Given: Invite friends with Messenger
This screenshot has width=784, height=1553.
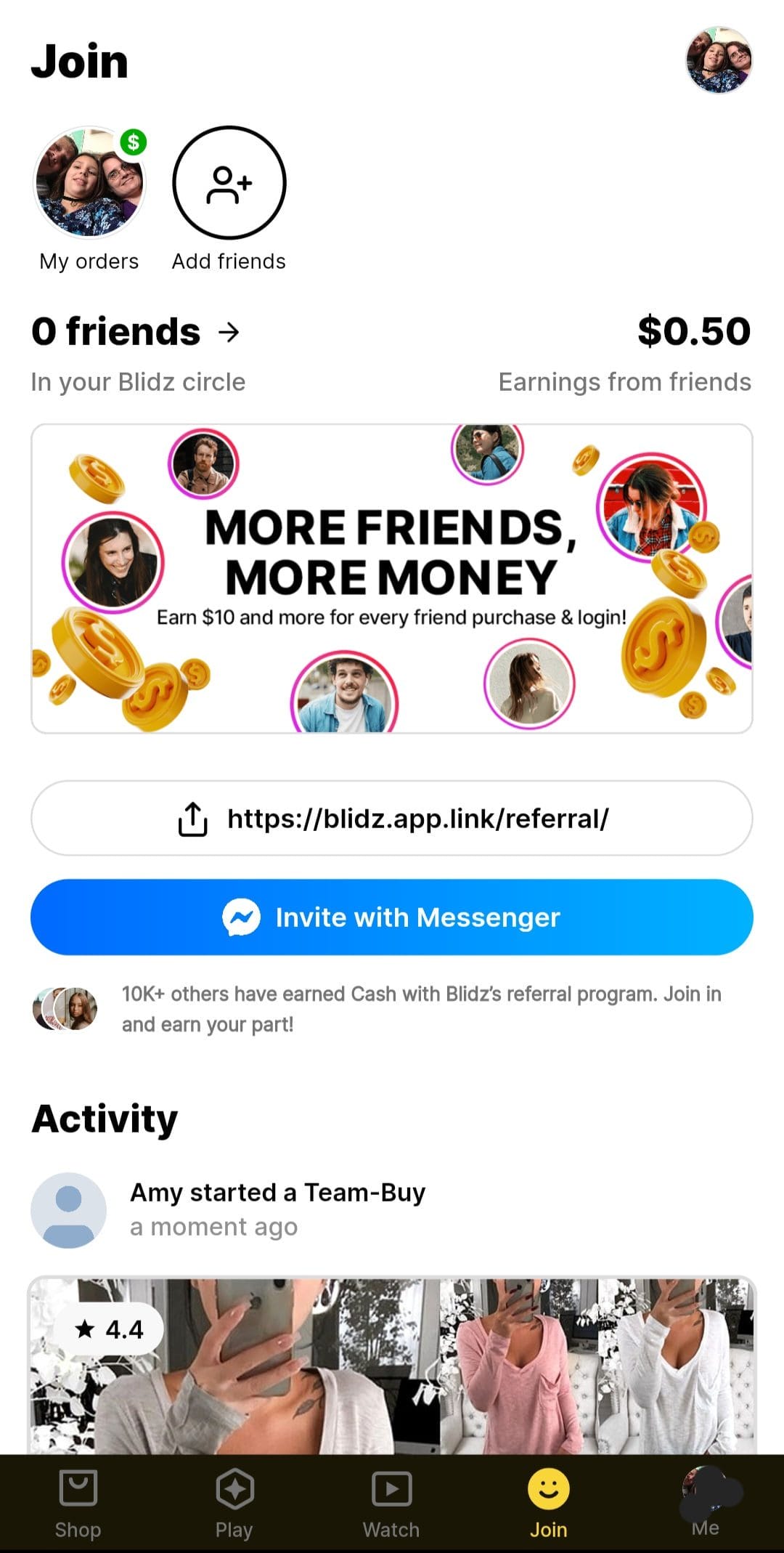Looking at the screenshot, I should (x=392, y=917).
